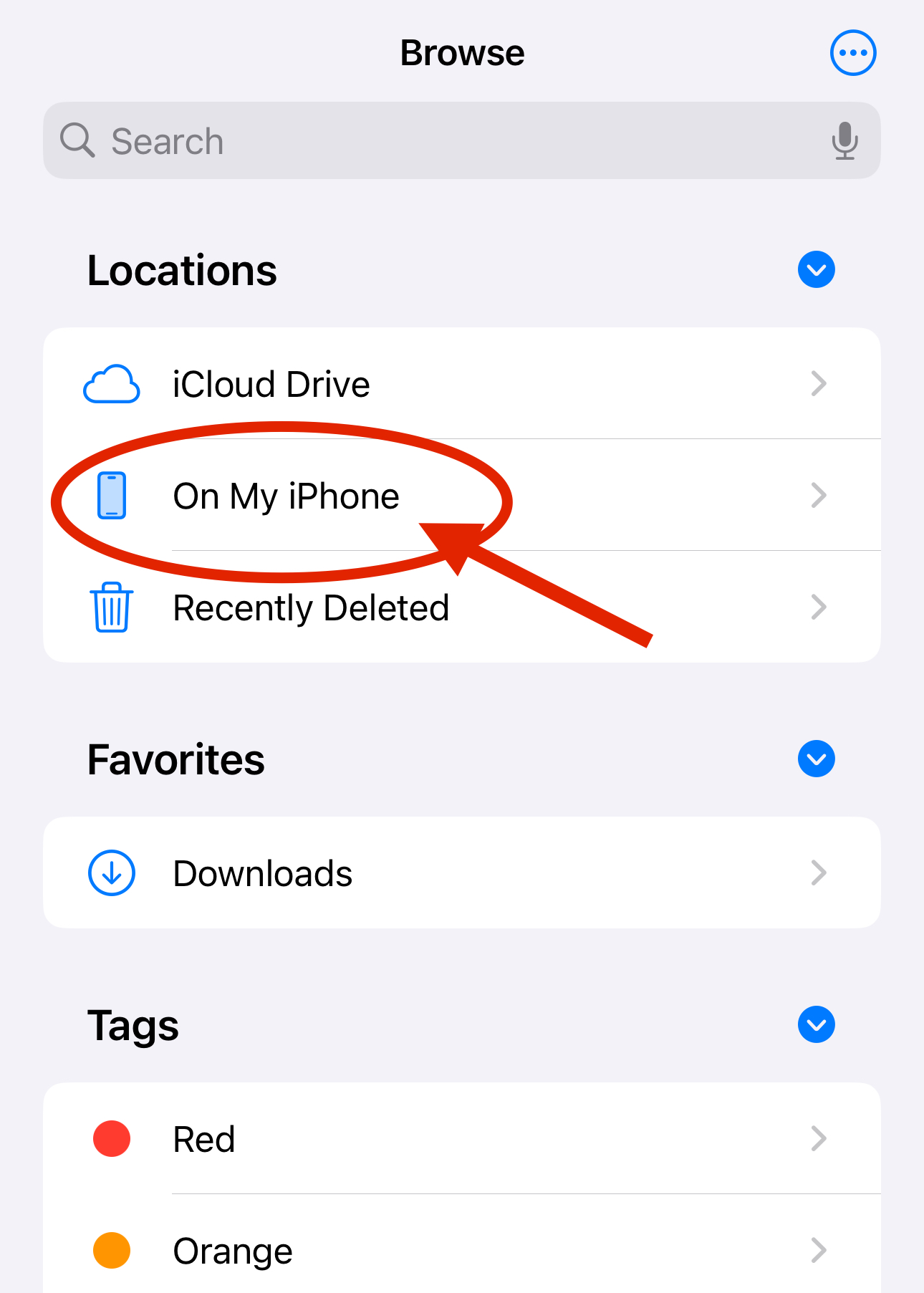
Task: Collapse the Locations section
Action: 816,270
